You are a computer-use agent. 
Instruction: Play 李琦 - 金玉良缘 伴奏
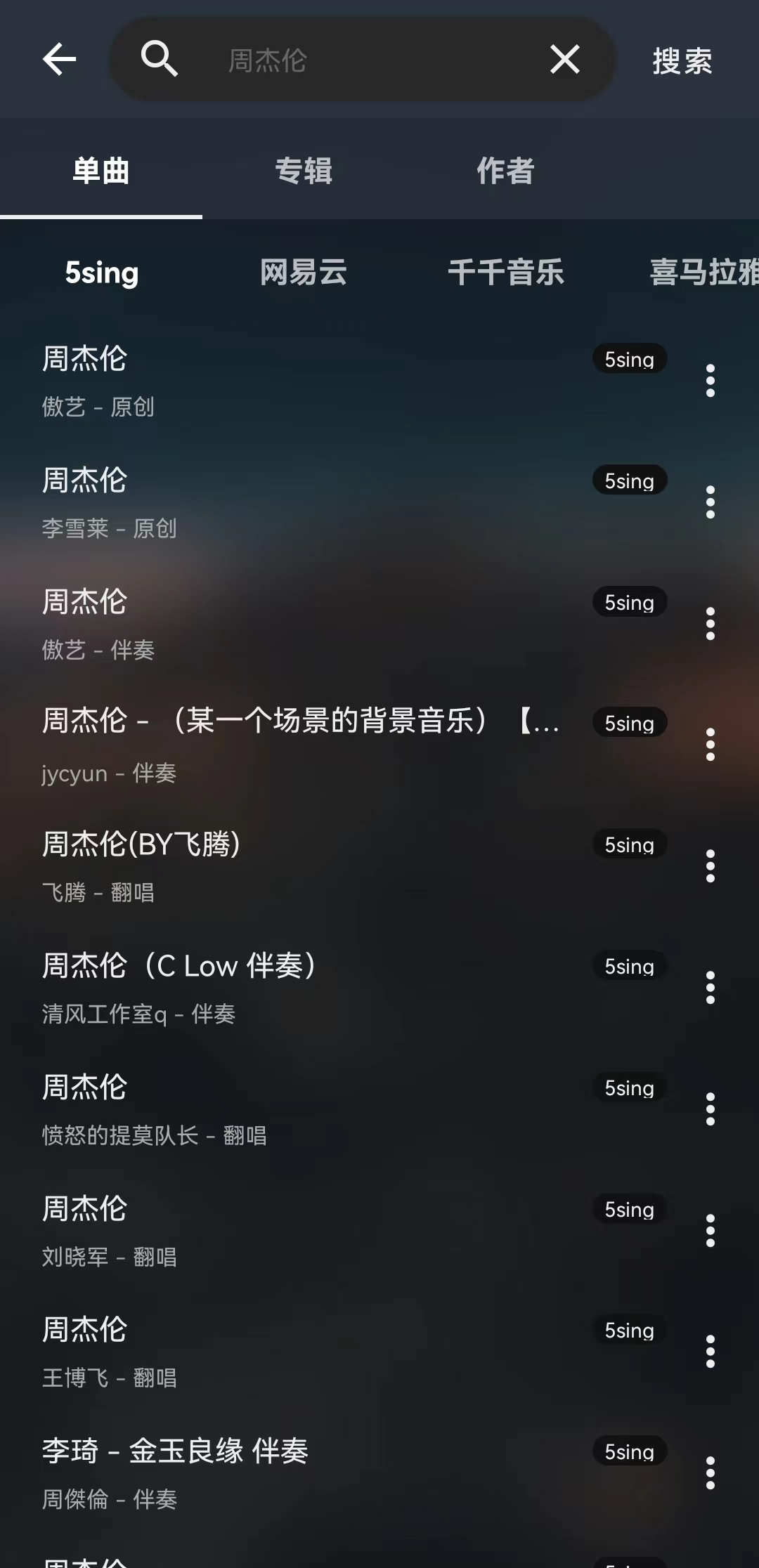pyautogui.click(x=281, y=1473)
